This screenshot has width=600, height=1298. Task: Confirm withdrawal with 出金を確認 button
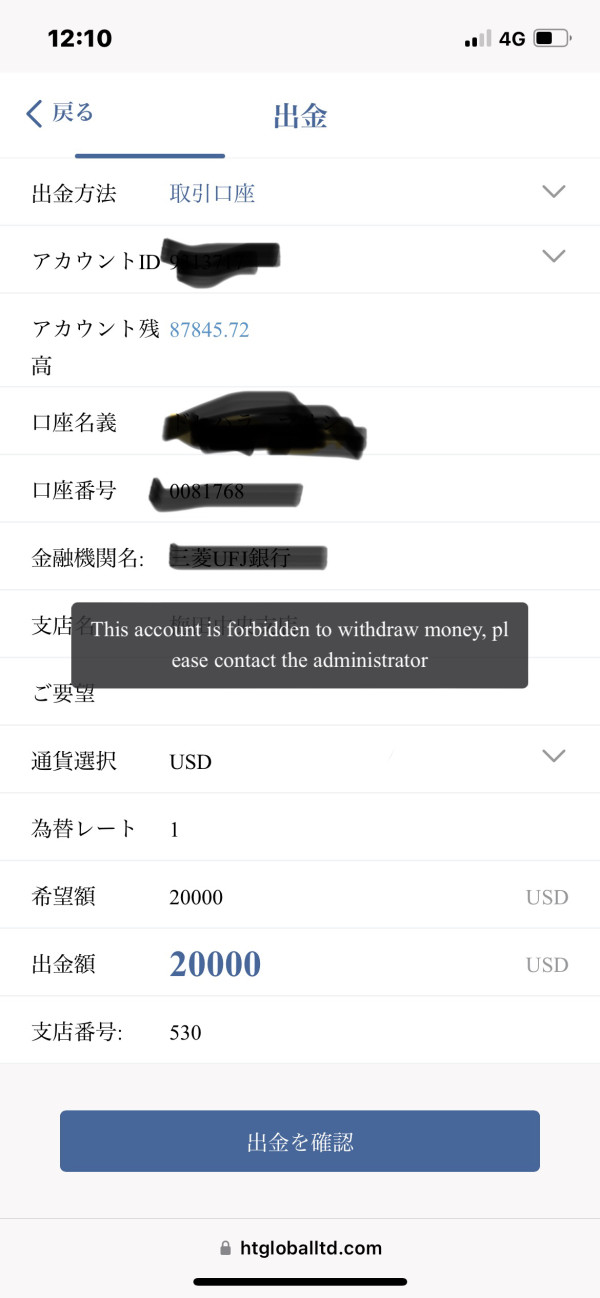(300, 1141)
